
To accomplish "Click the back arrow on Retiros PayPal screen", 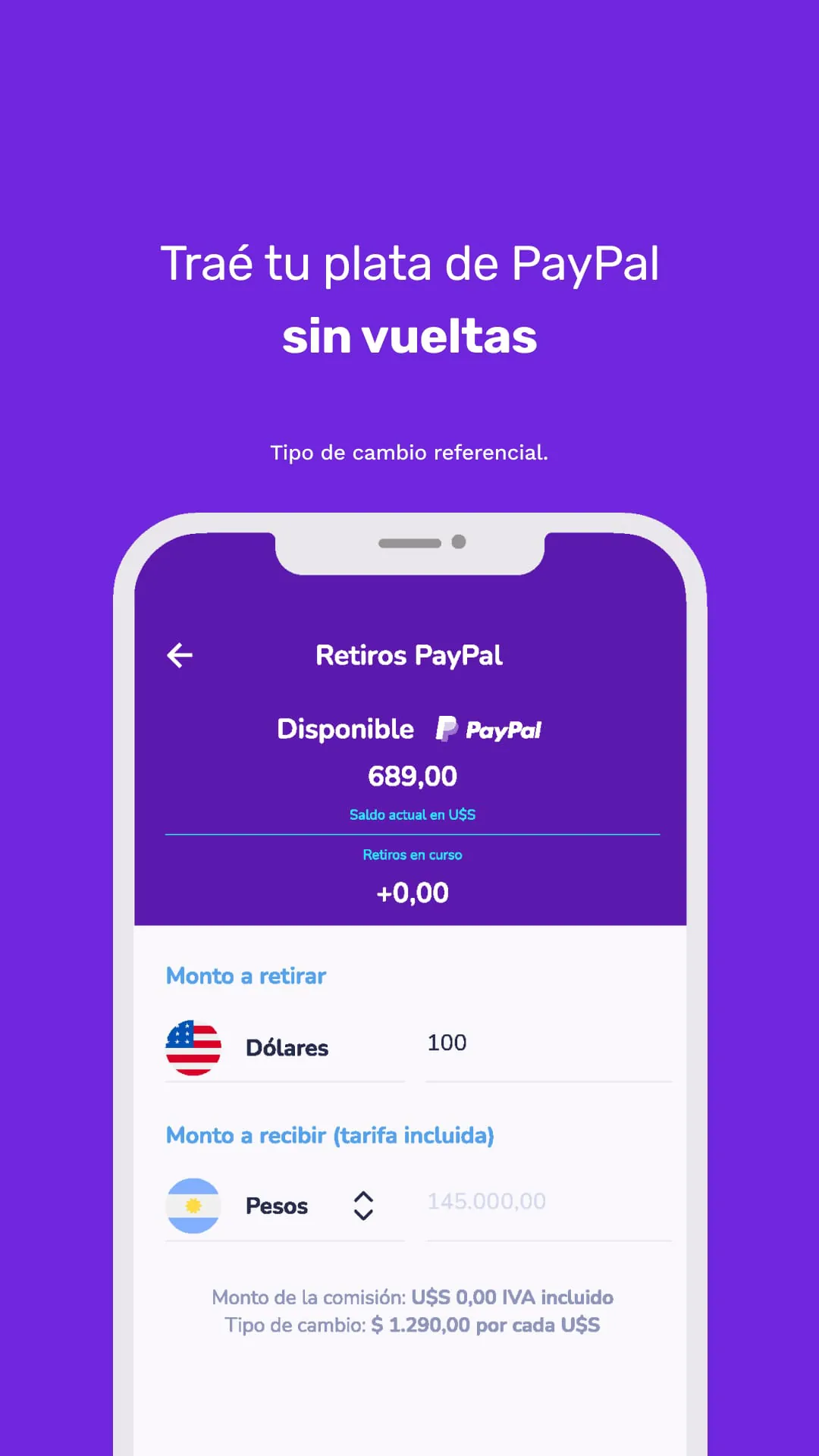I will tap(180, 655).
